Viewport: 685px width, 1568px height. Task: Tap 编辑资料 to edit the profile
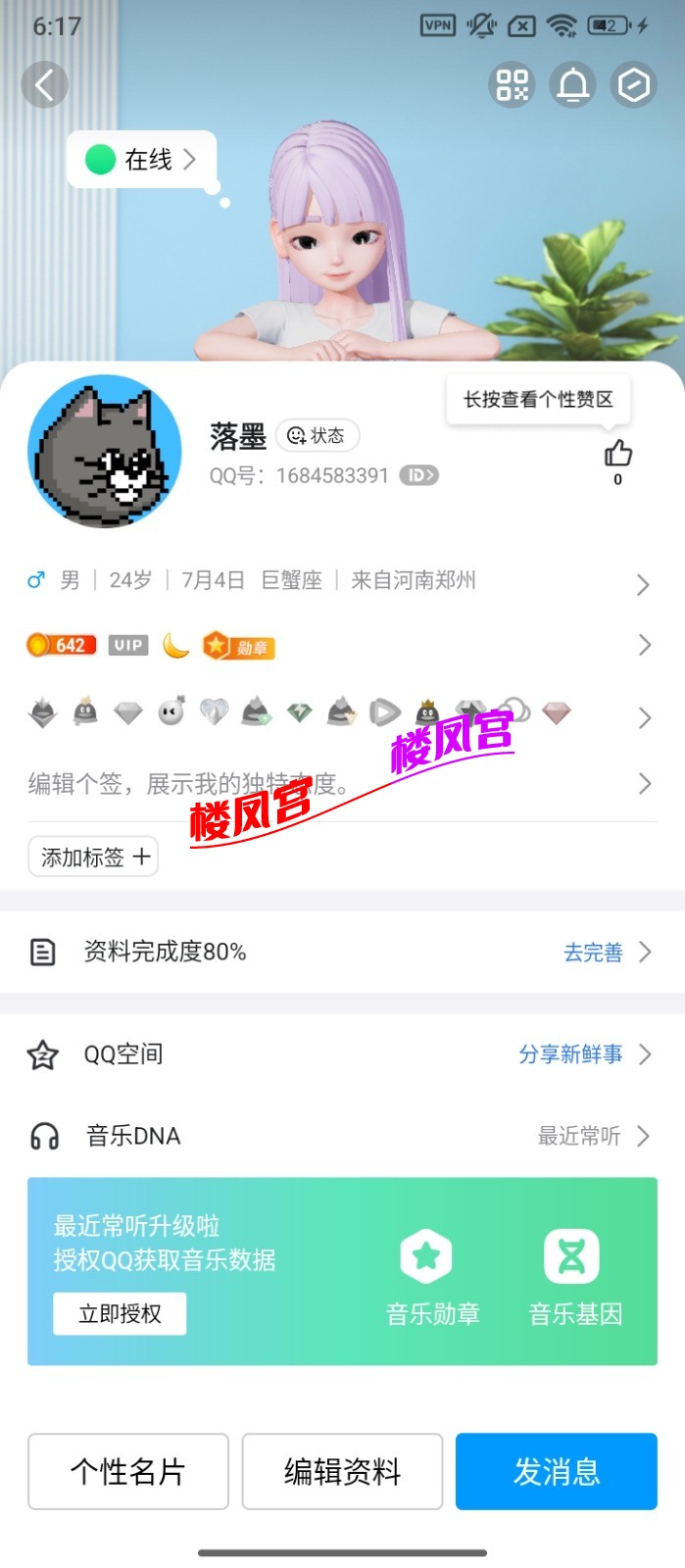click(x=342, y=1471)
